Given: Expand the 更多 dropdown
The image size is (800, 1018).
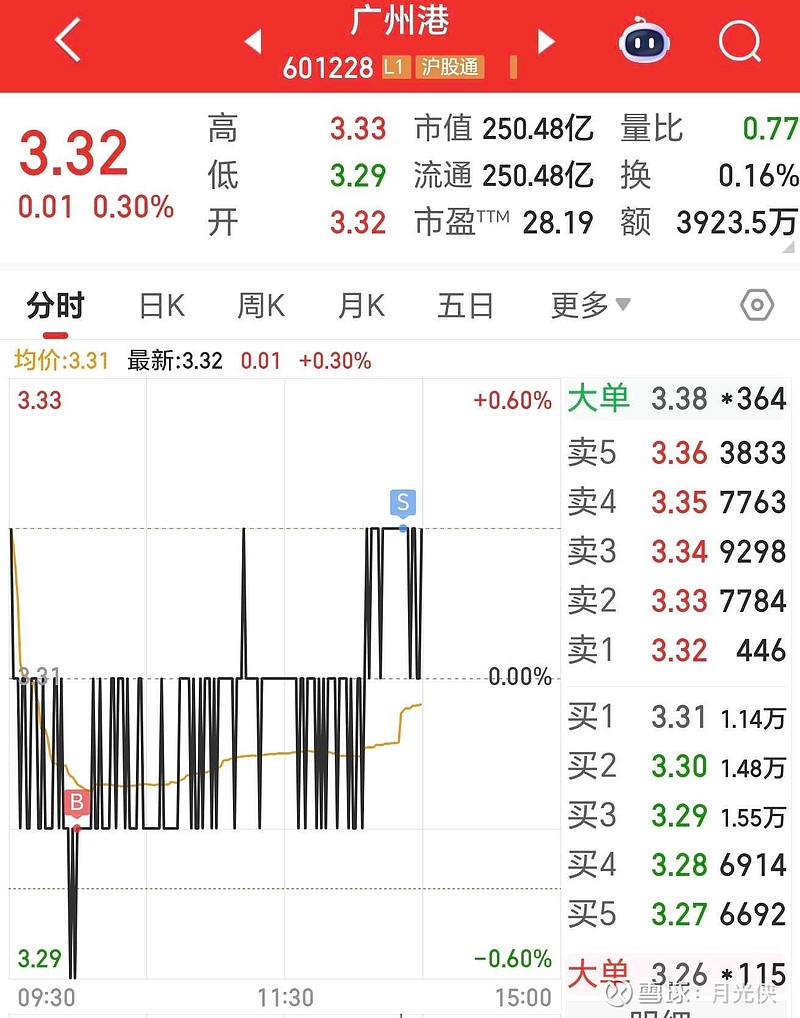Looking at the screenshot, I should point(590,305).
